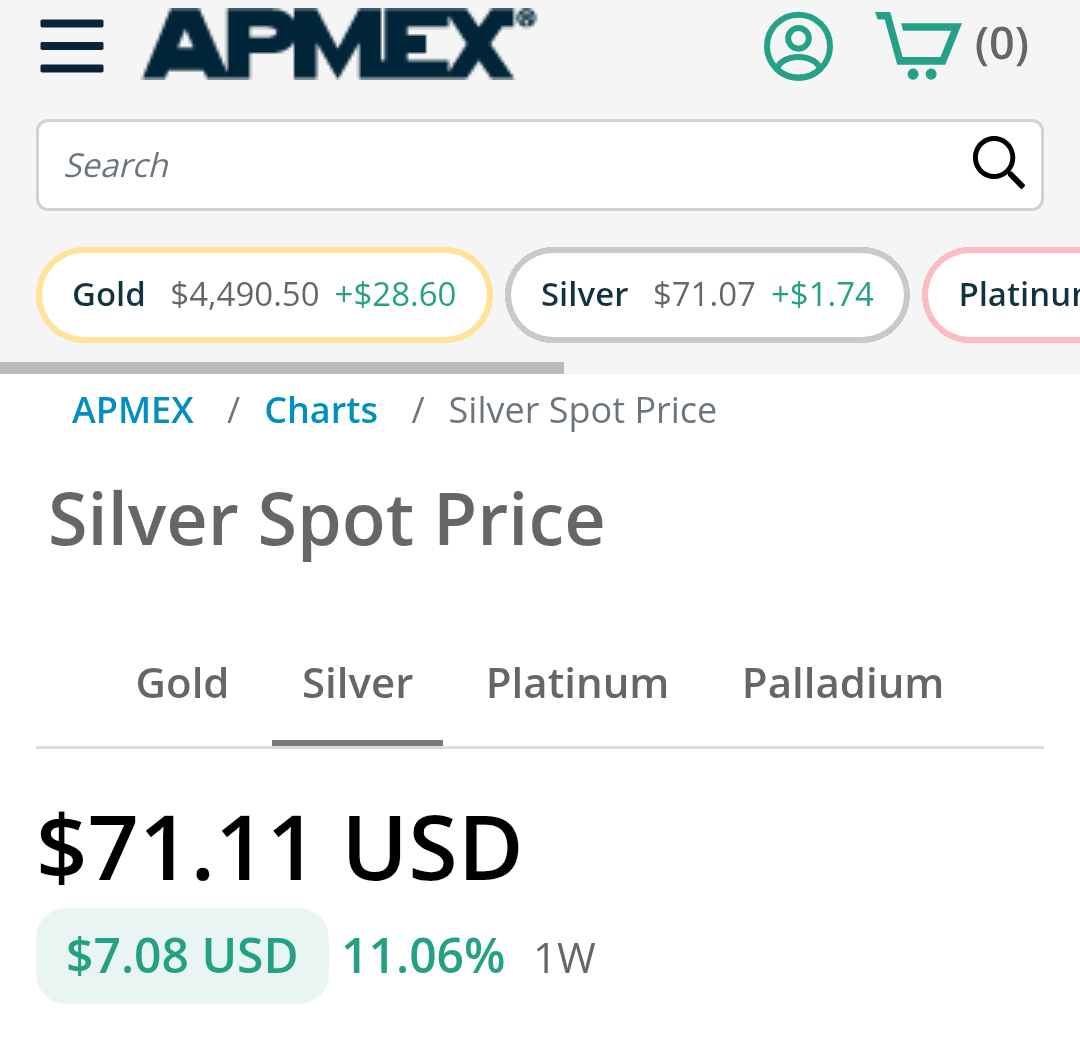Screen dimensions: 1080x1037
Task: Open the account profile icon
Action: [x=798, y=46]
